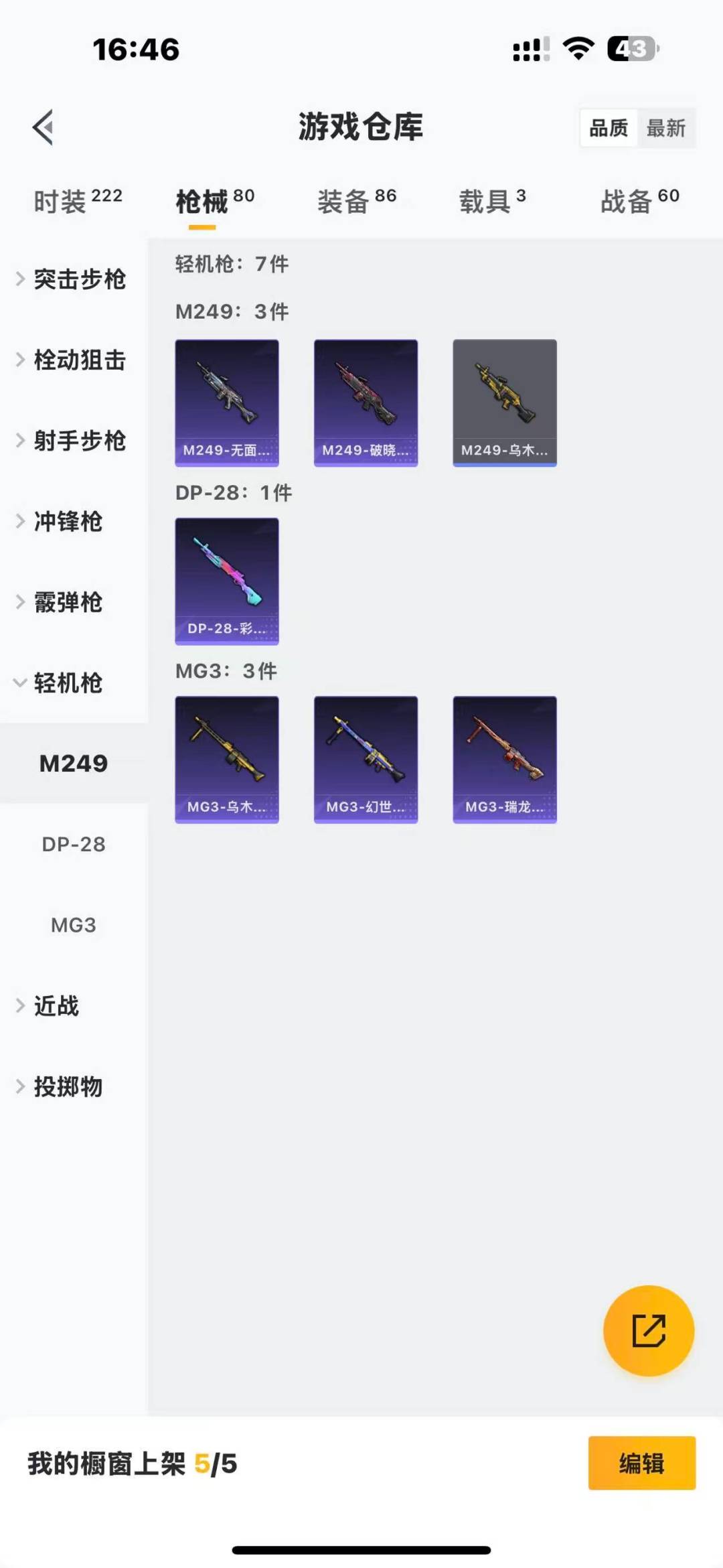This screenshot has height=1568, width=723.
Task: Switch to the 装备 tab
Action: tap(356, 201)
